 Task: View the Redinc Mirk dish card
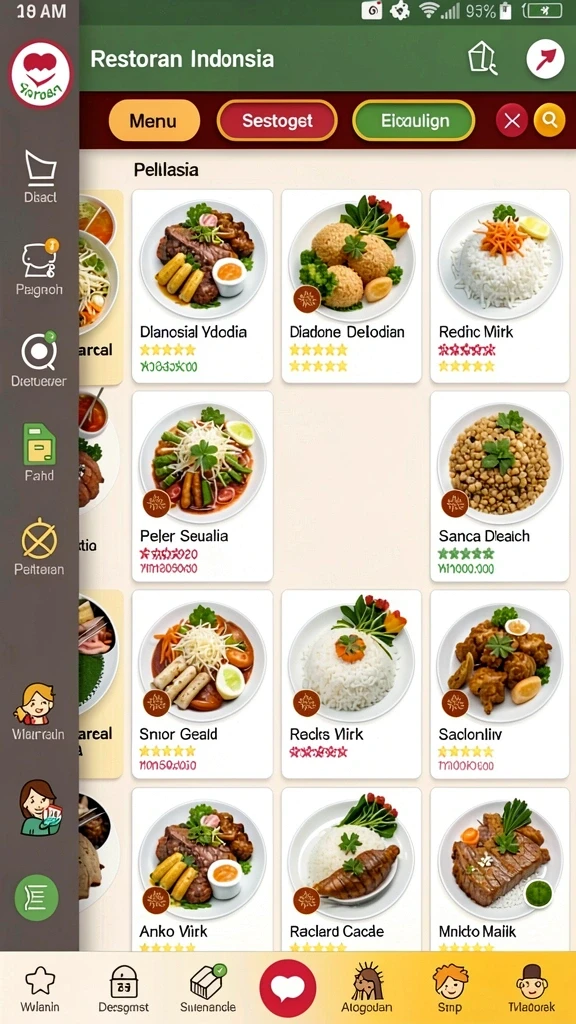(x=500, y=286)
